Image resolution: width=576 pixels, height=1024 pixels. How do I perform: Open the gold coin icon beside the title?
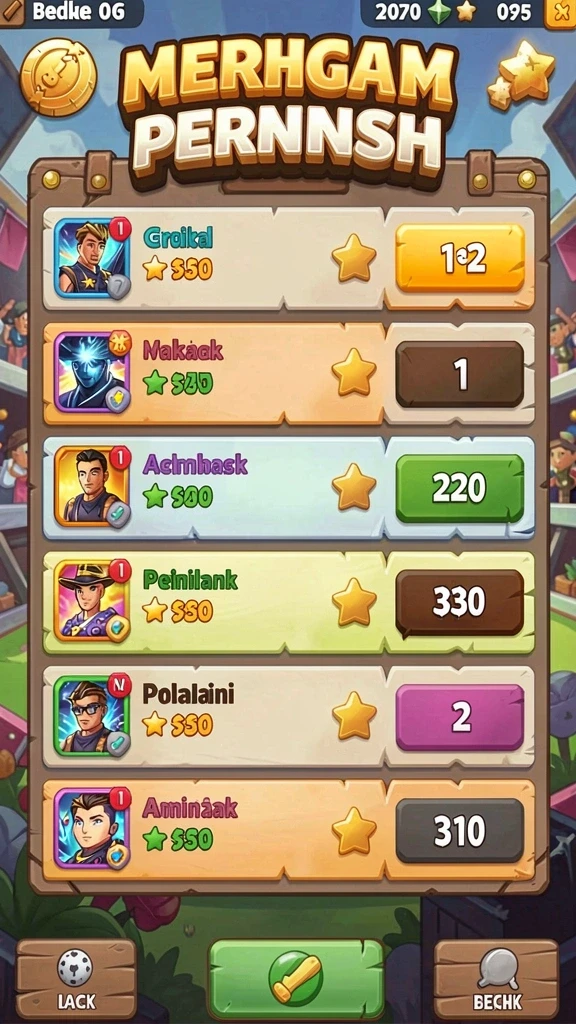pyautogui.click(x=58, y=77)
